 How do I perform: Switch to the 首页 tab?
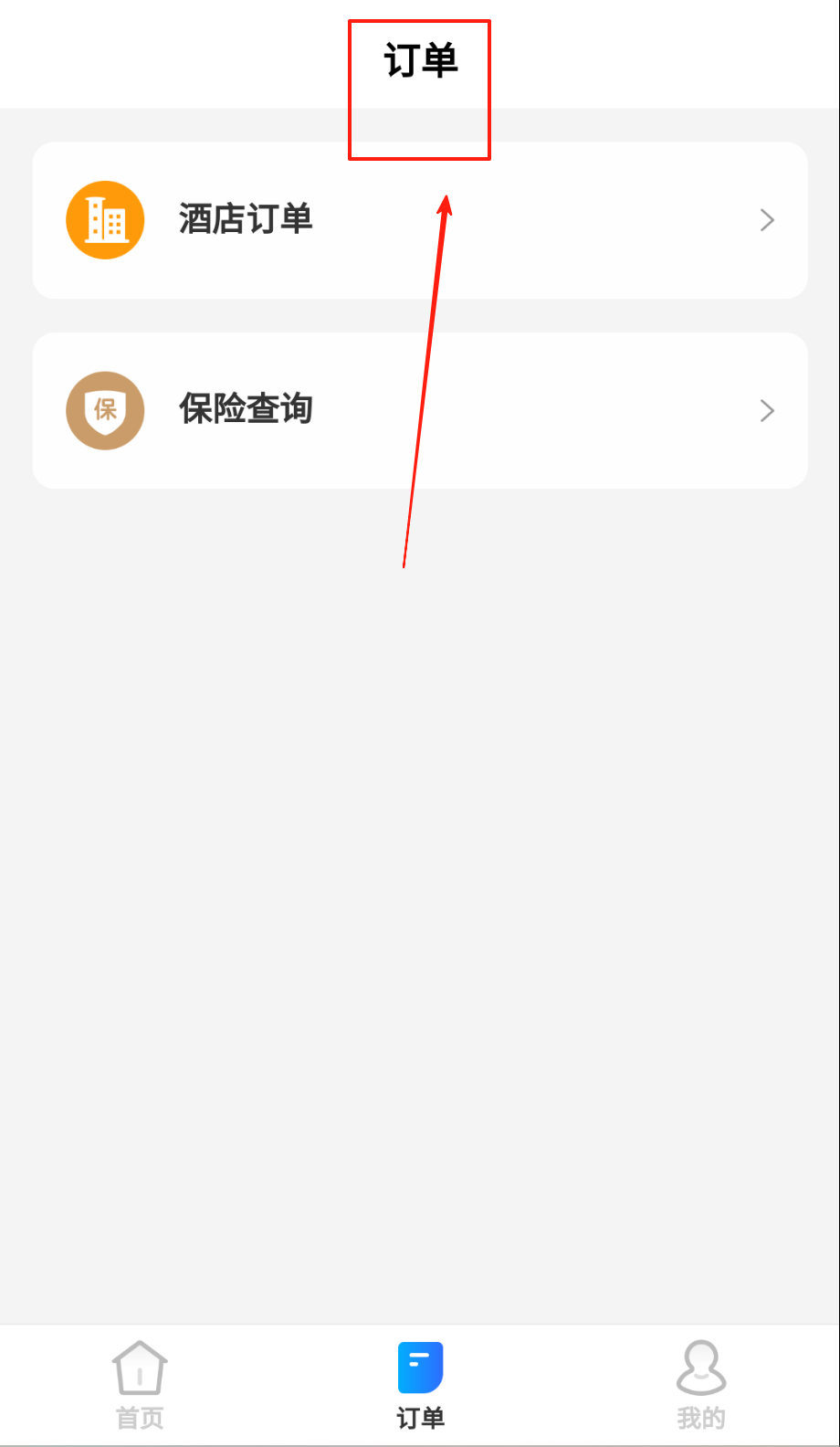(140, 1385)
